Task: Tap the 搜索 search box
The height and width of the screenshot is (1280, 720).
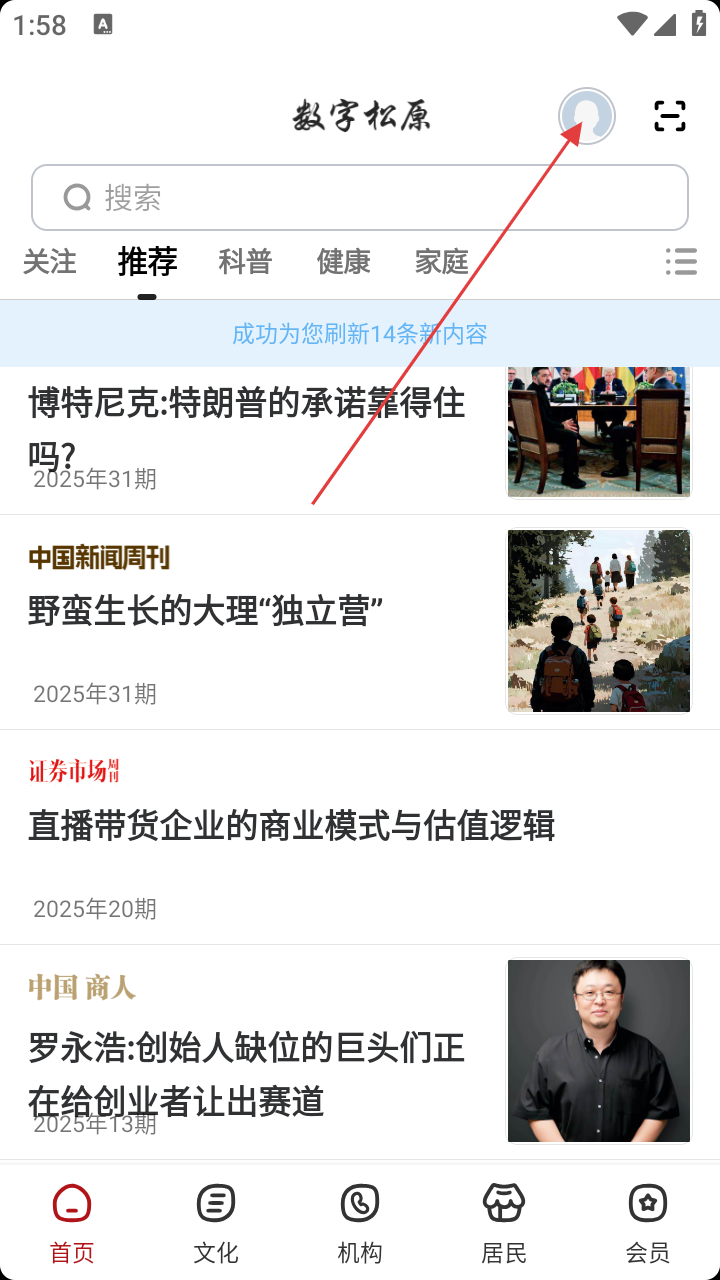Action: (x=360, y=198)
